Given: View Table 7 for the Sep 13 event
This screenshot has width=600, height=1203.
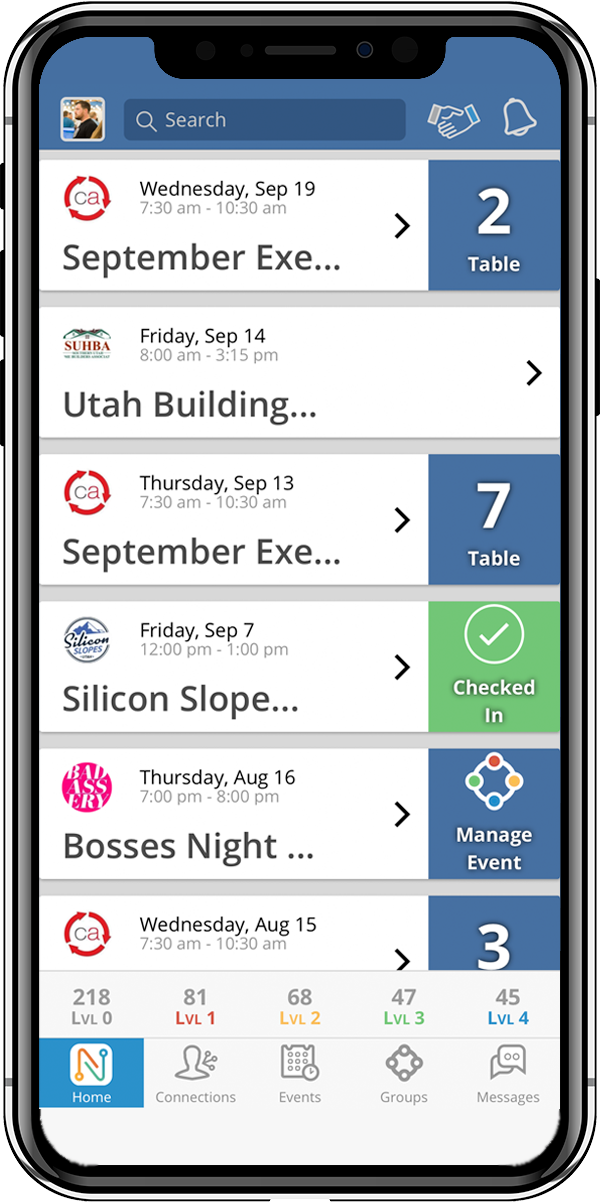Looking at the screenshot, I should [494, 520].
